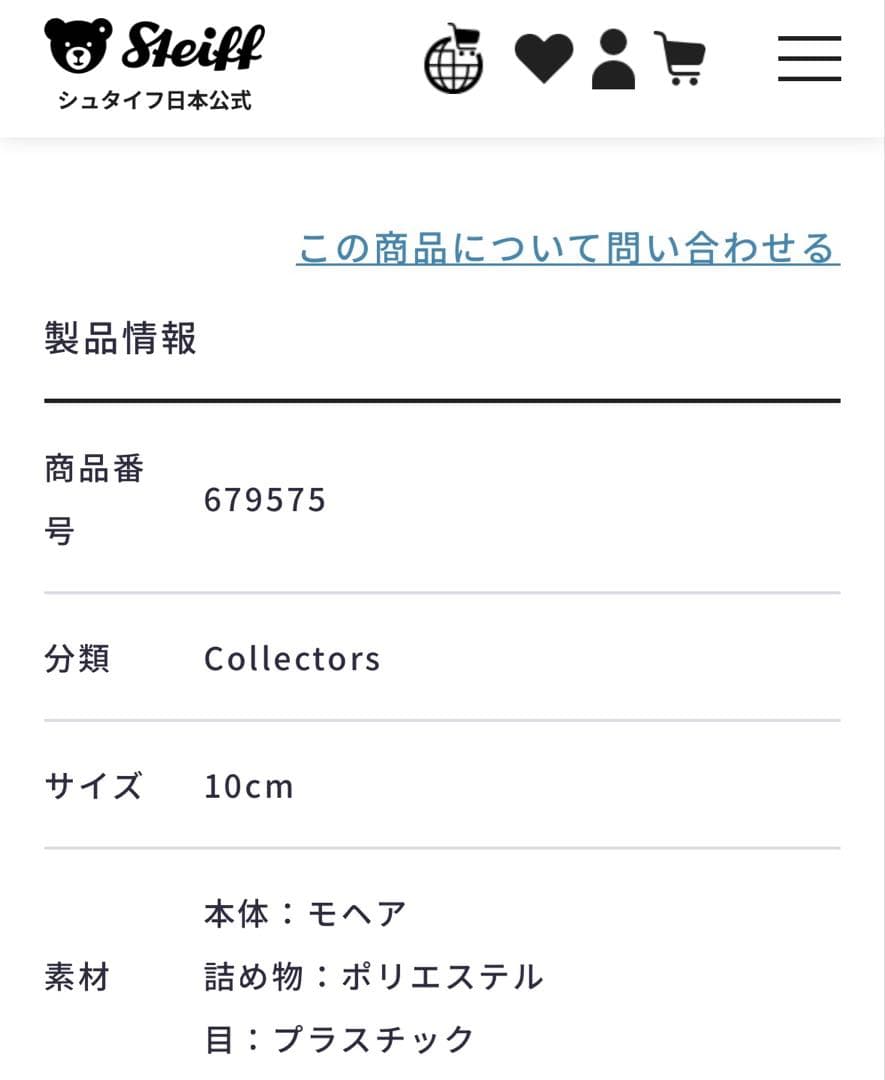Open the wishlist heart icon
Screen dimensions: 885x1080
click(542, 58)
